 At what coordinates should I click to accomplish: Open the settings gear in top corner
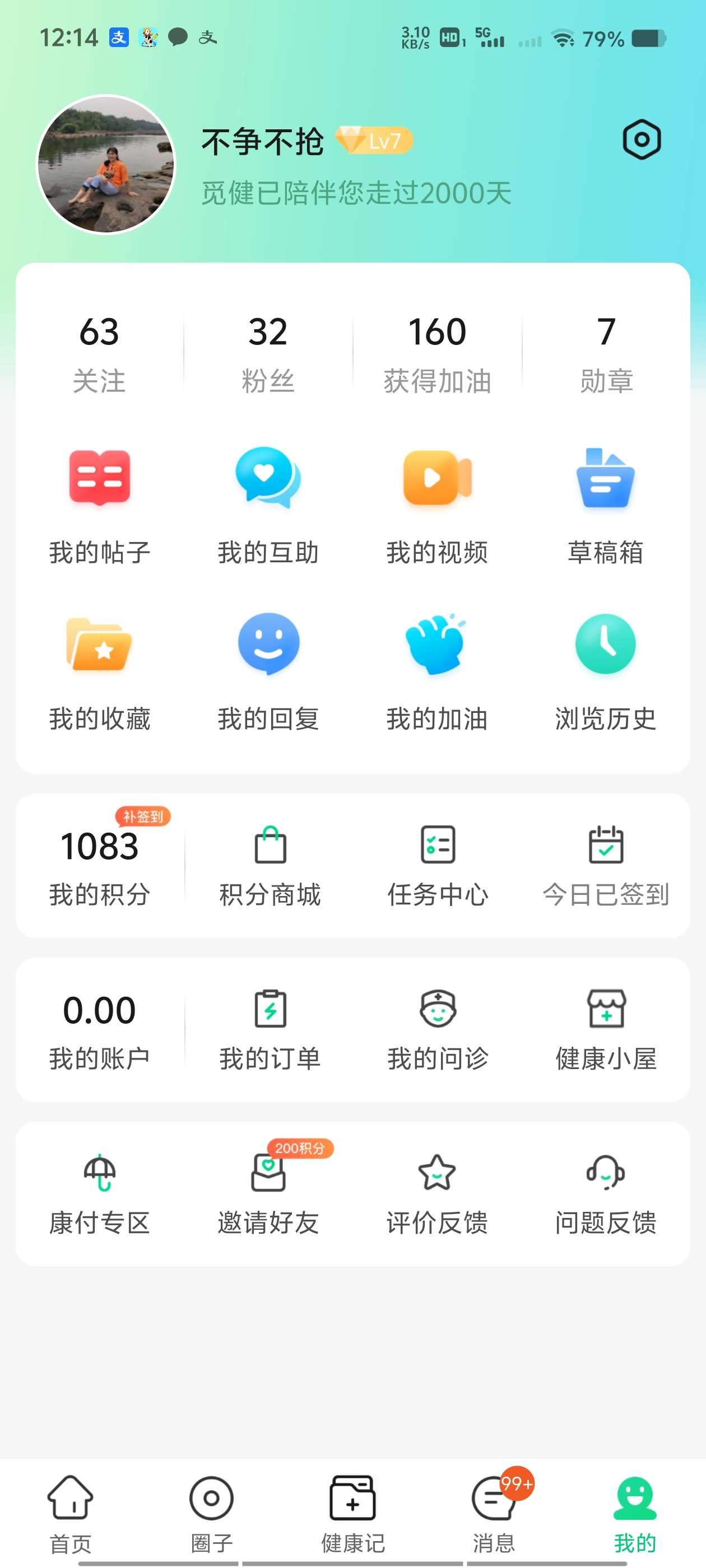coord(642,139)
